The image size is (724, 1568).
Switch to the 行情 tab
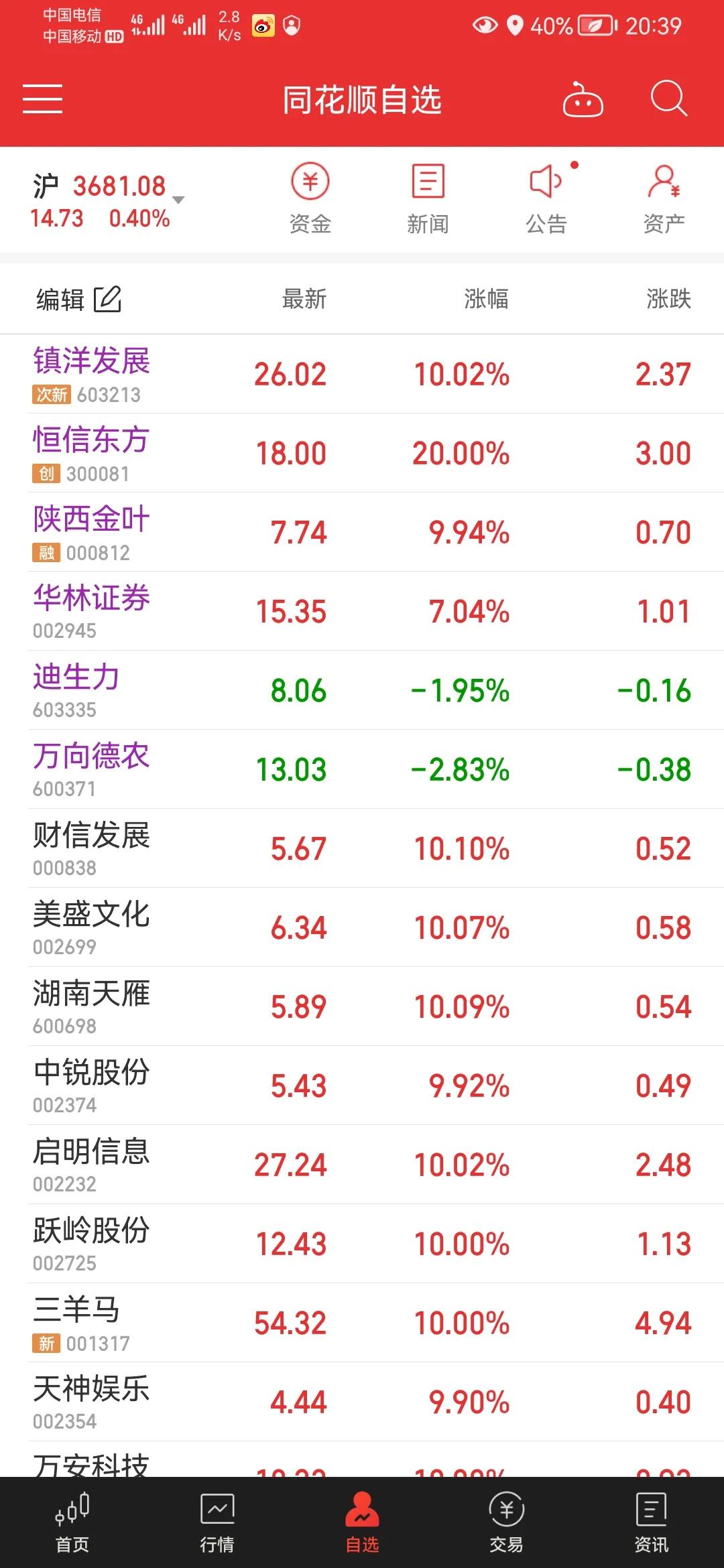(x=217, y=1522)
